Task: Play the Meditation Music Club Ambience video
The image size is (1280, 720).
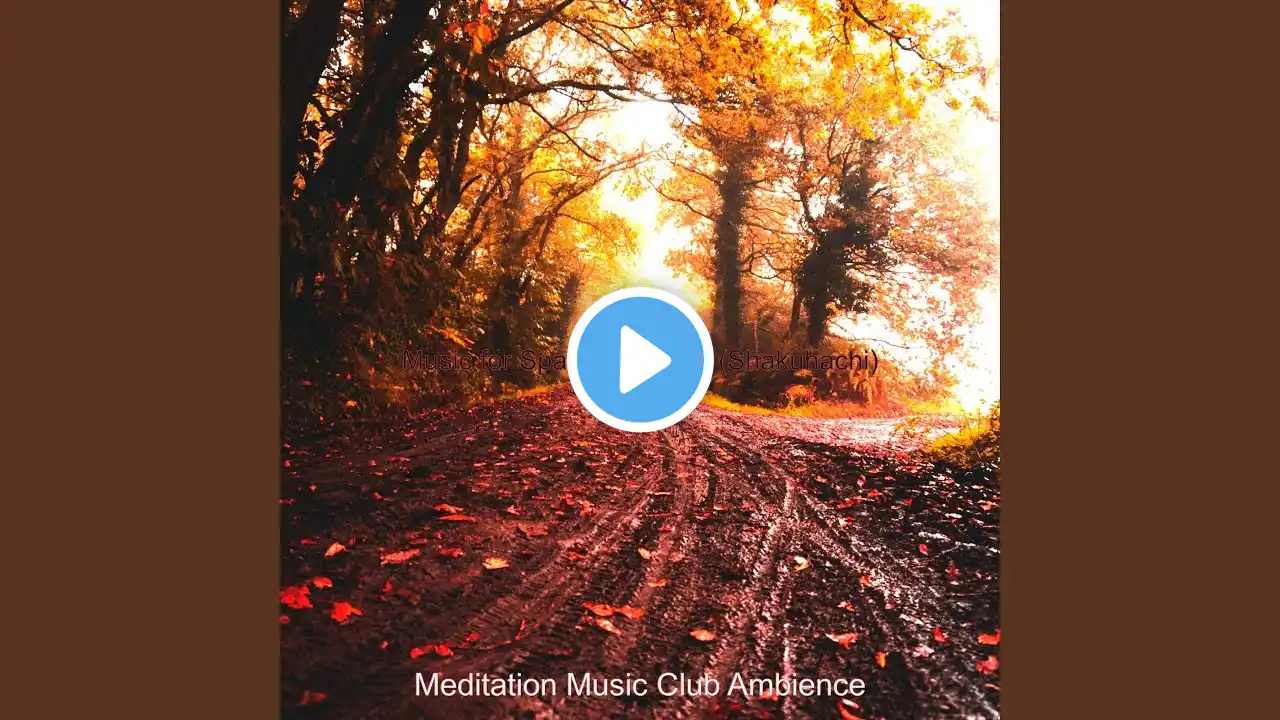Action: 640,360
